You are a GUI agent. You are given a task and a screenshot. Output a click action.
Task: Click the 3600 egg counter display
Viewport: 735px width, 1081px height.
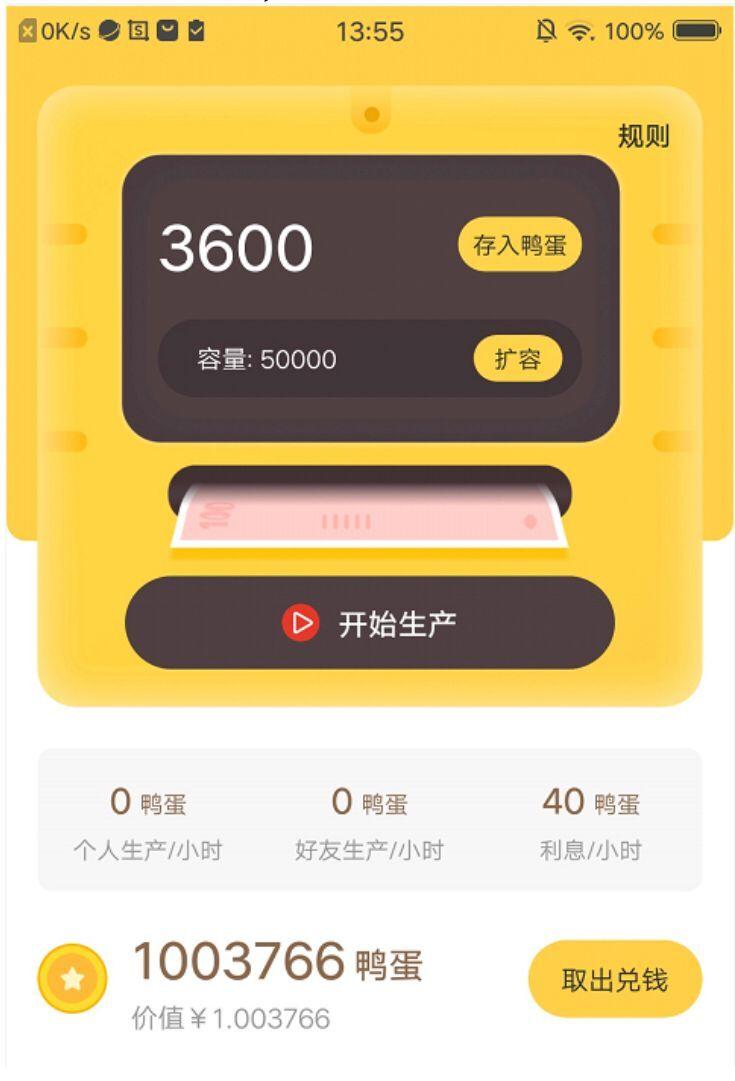[238, 244]
